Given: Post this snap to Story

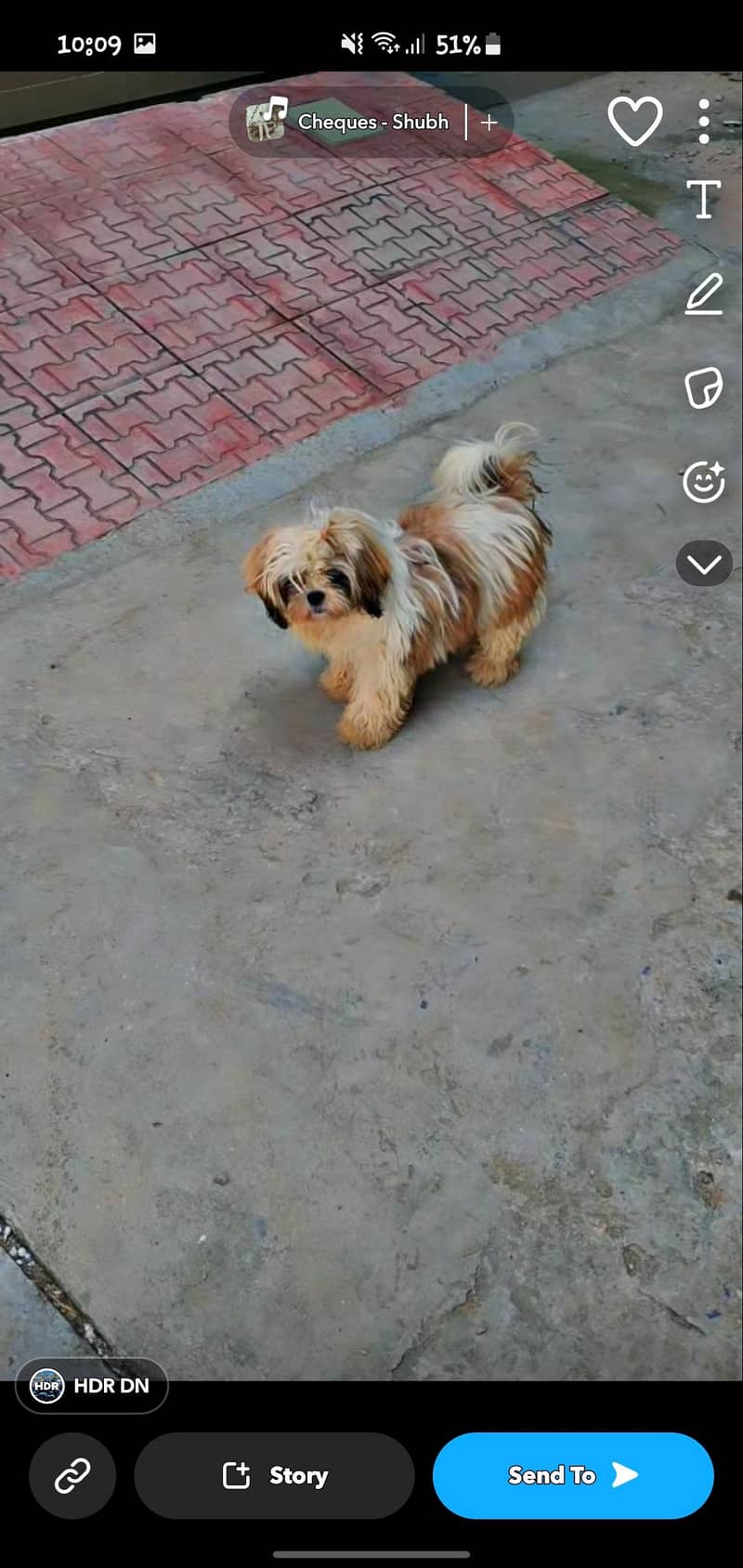Looking at the screenshot, I should (275, 1475).
